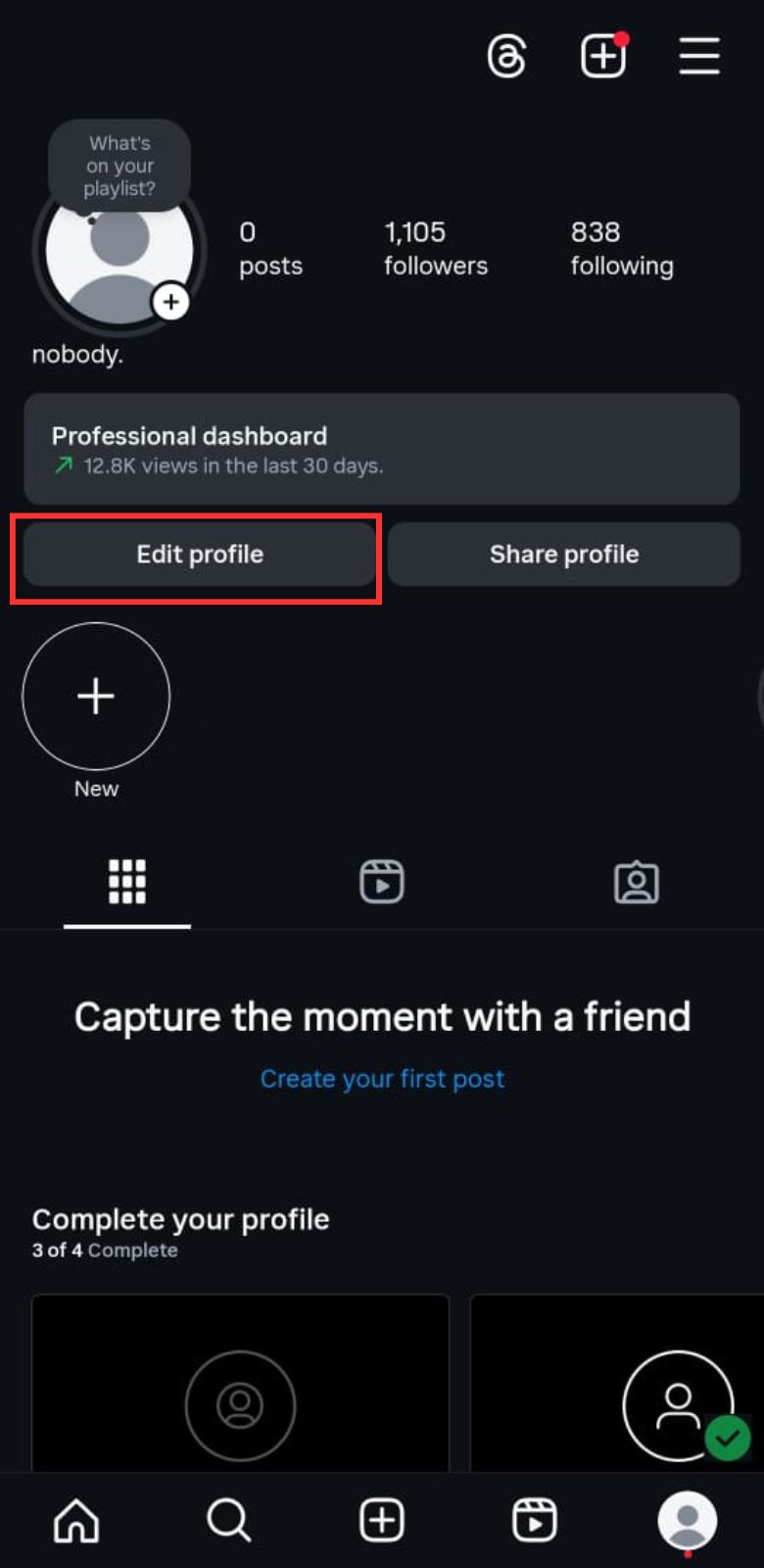Tap the bottom navigation create plus
The width and height of the screenshot is (764, 1568).
382,1521
